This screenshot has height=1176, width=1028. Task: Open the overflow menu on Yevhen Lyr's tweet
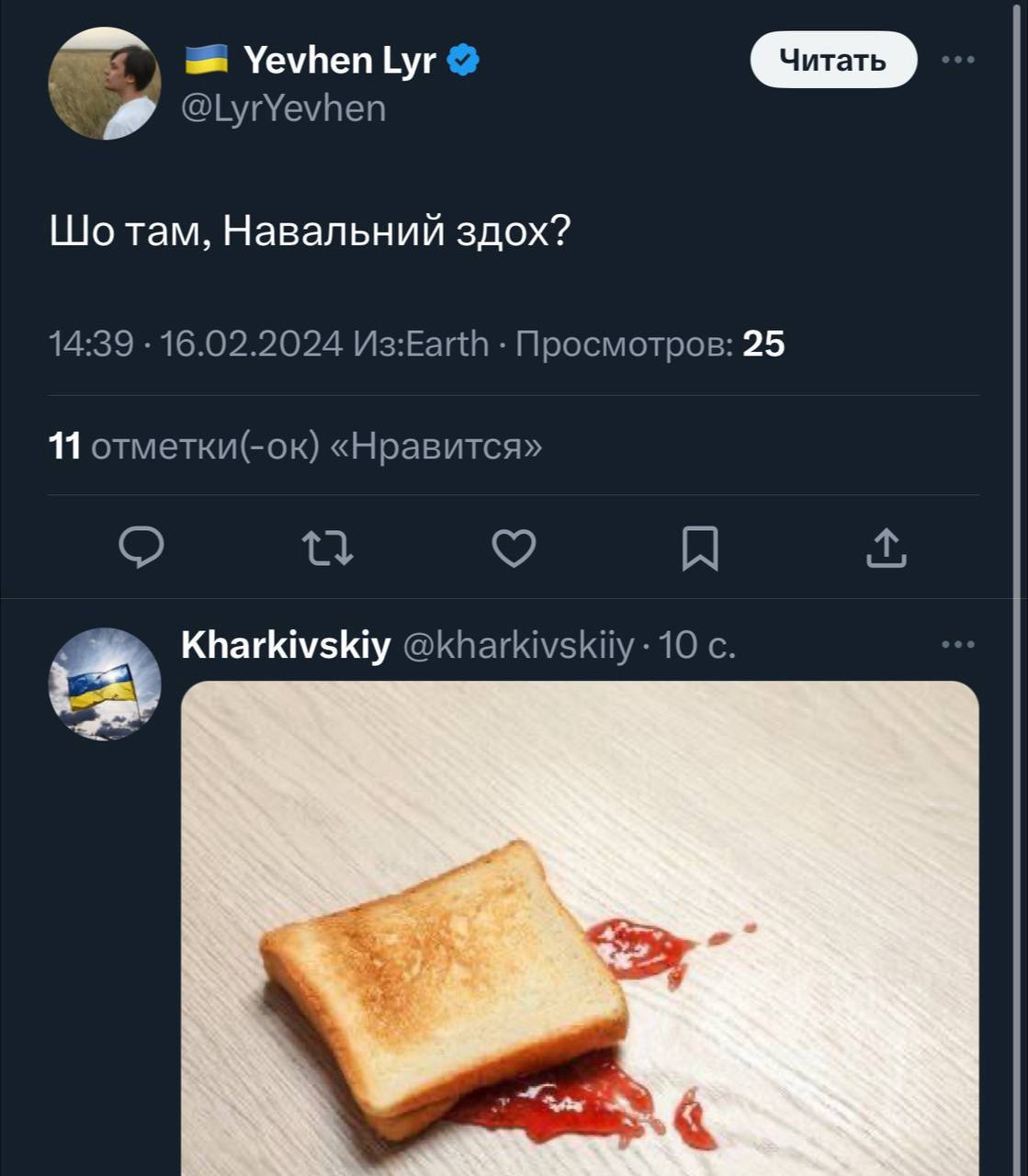[958, 60]
